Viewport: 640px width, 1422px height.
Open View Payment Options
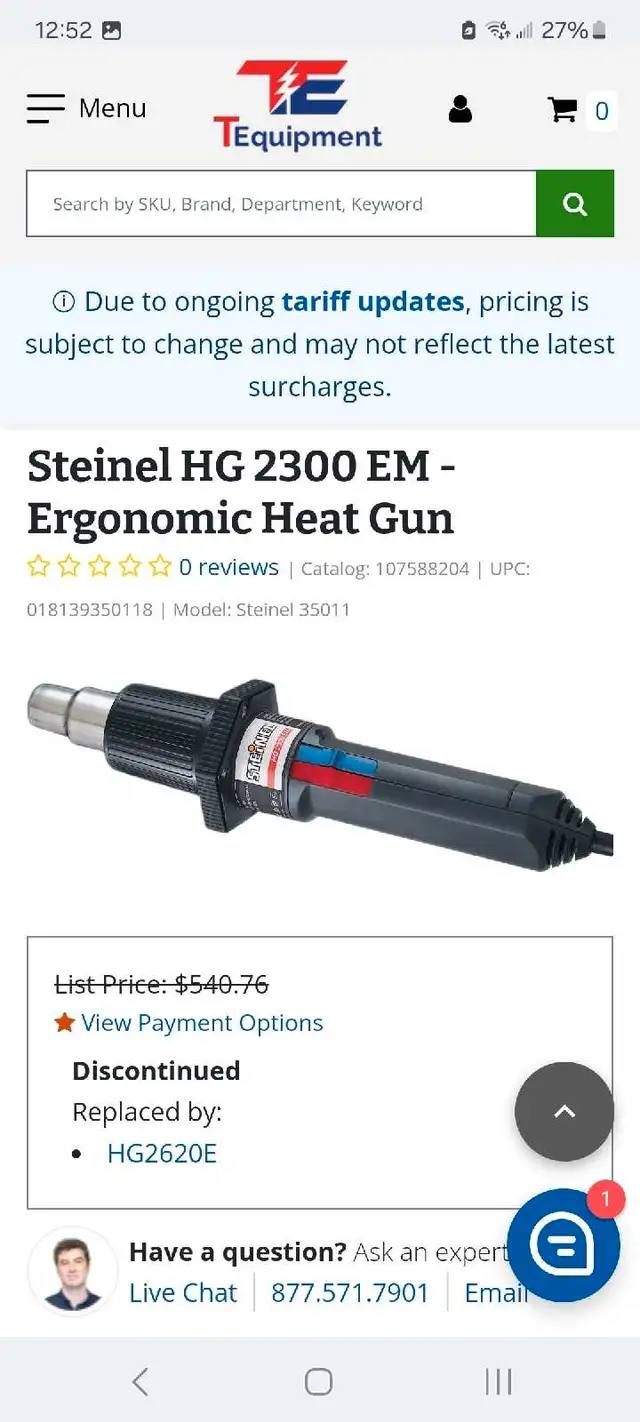202,1023
